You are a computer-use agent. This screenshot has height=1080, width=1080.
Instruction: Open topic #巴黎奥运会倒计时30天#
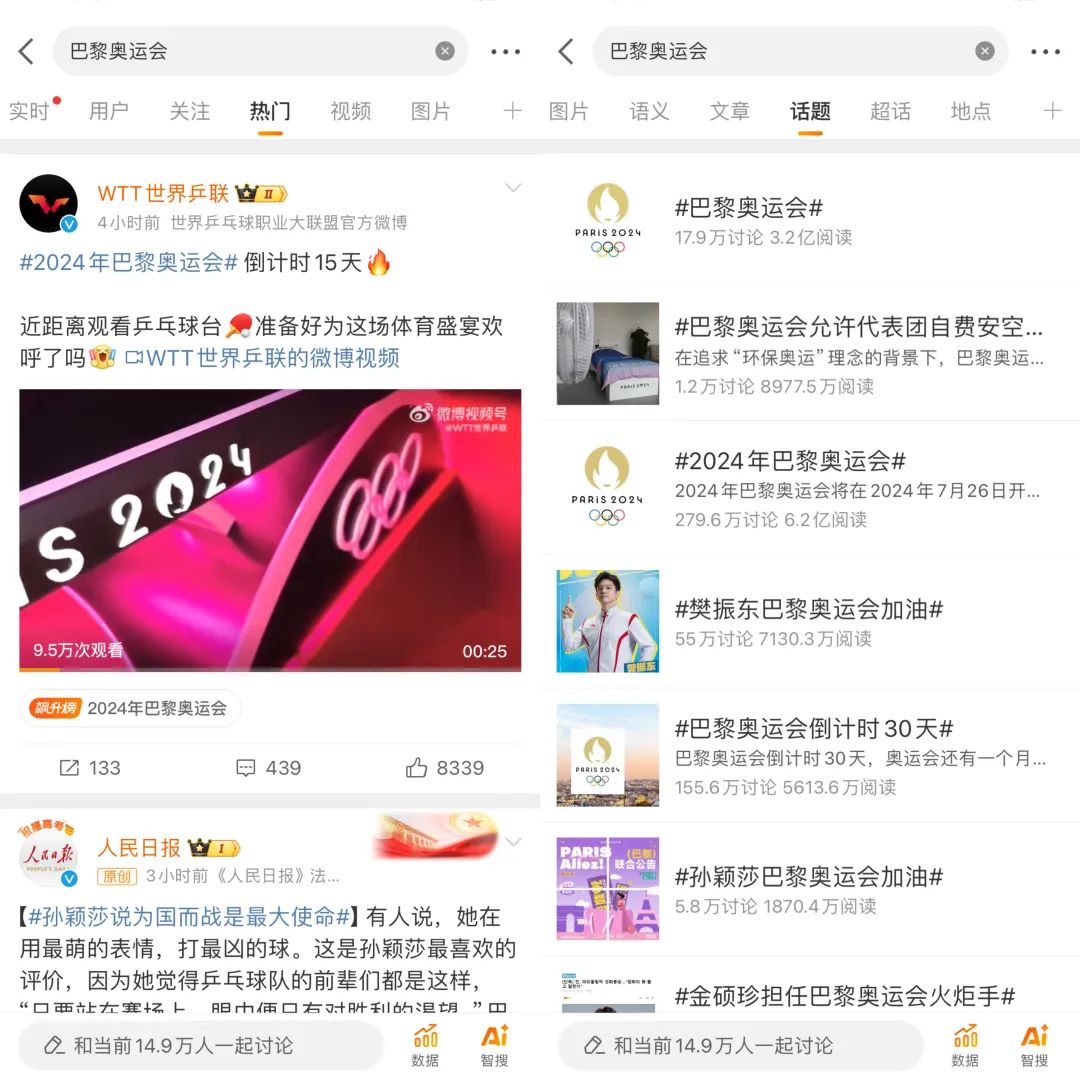pyautogui.click(x=813, y=728)
